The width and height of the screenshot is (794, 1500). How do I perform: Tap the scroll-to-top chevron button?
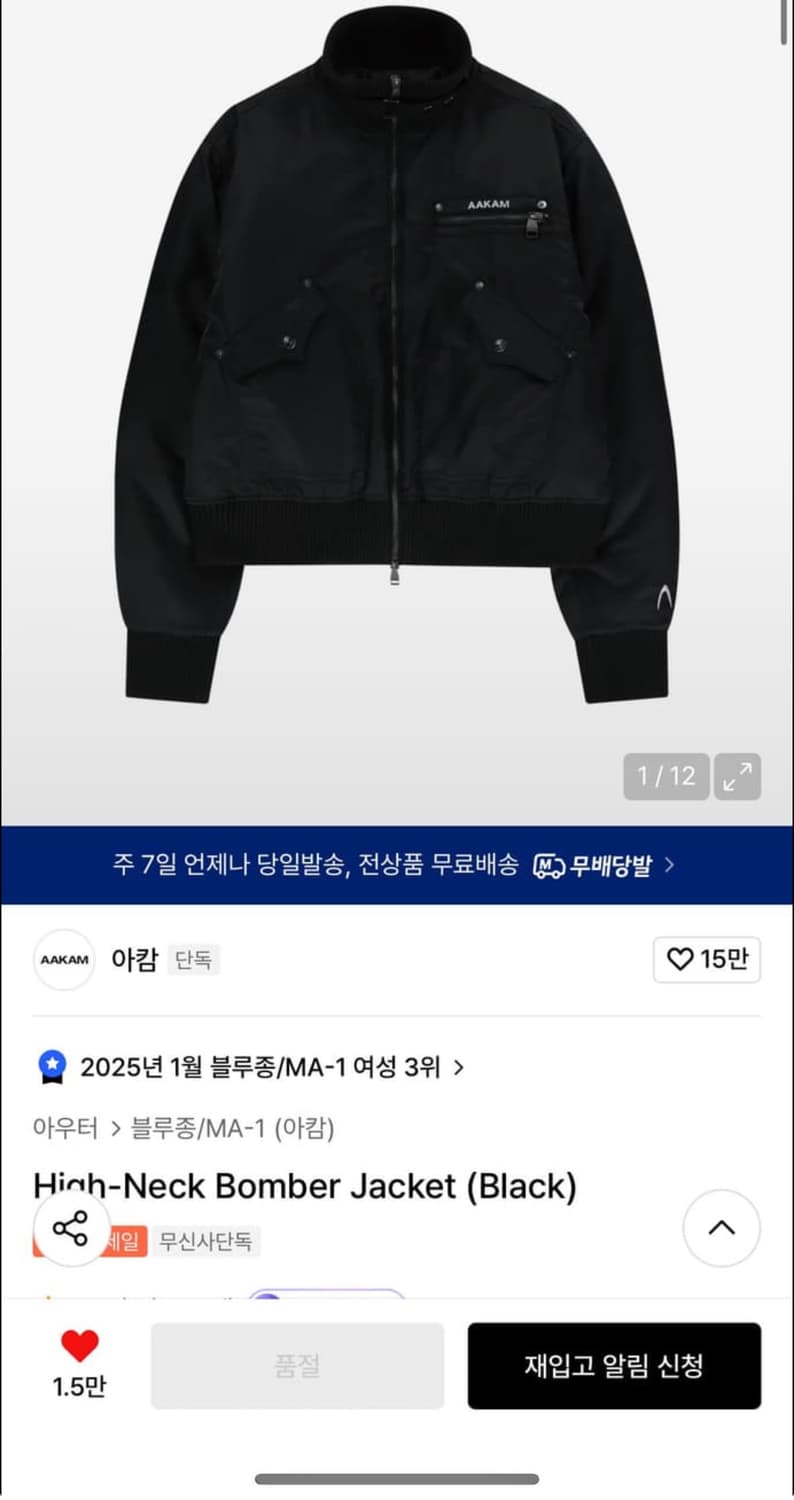[x=721, y=1229]
